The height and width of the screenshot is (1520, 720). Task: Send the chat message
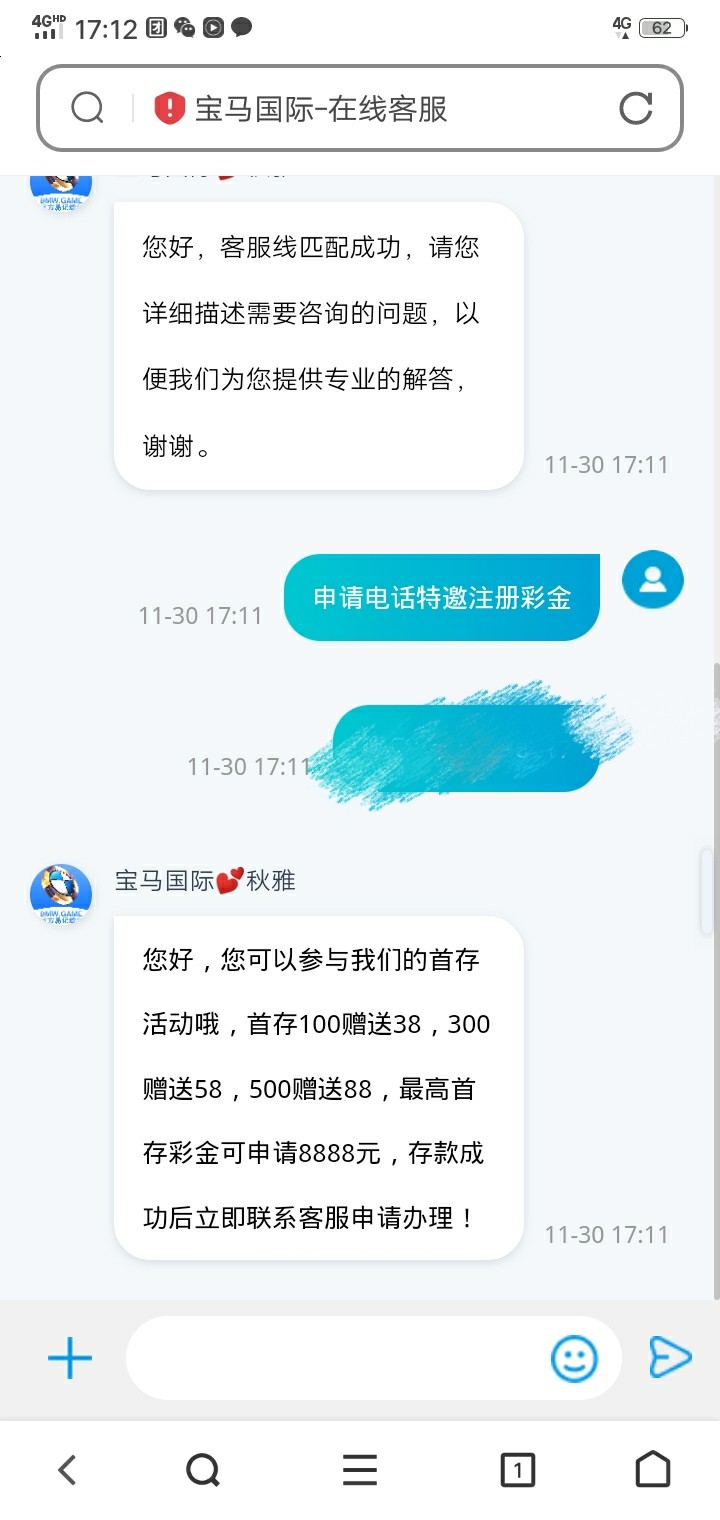(669, 1357)
